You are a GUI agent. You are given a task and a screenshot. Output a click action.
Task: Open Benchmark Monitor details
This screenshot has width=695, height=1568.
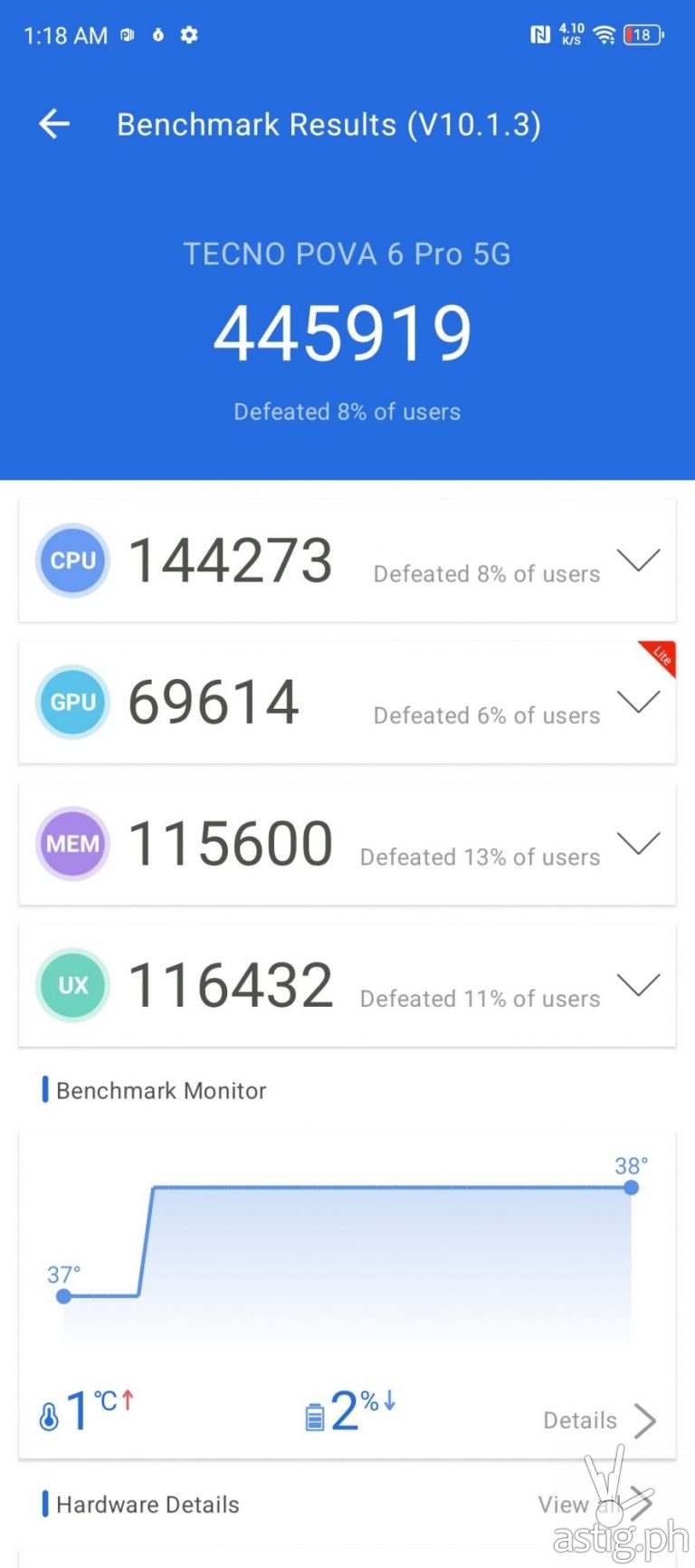click(599, 1420)
